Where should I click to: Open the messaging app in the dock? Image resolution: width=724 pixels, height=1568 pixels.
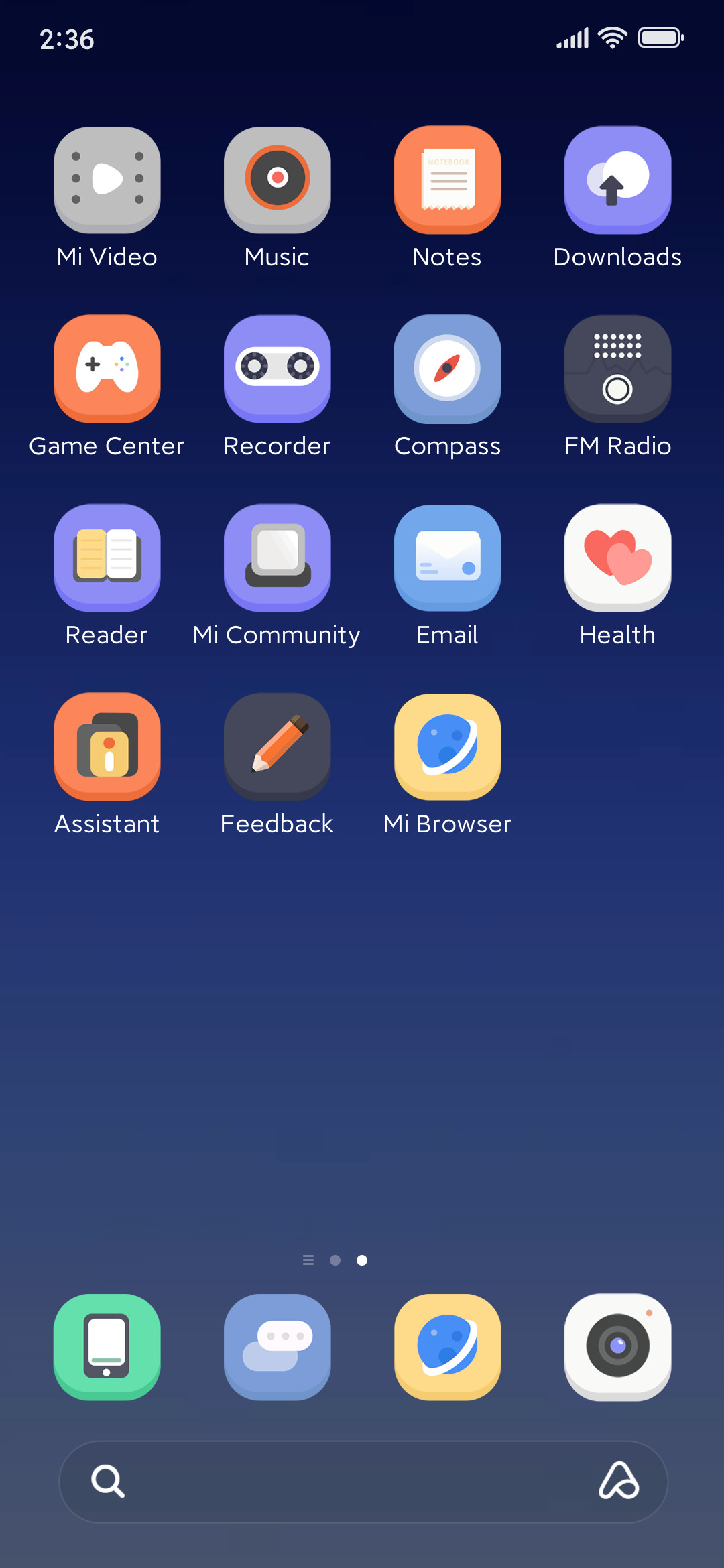(278, 1347)
